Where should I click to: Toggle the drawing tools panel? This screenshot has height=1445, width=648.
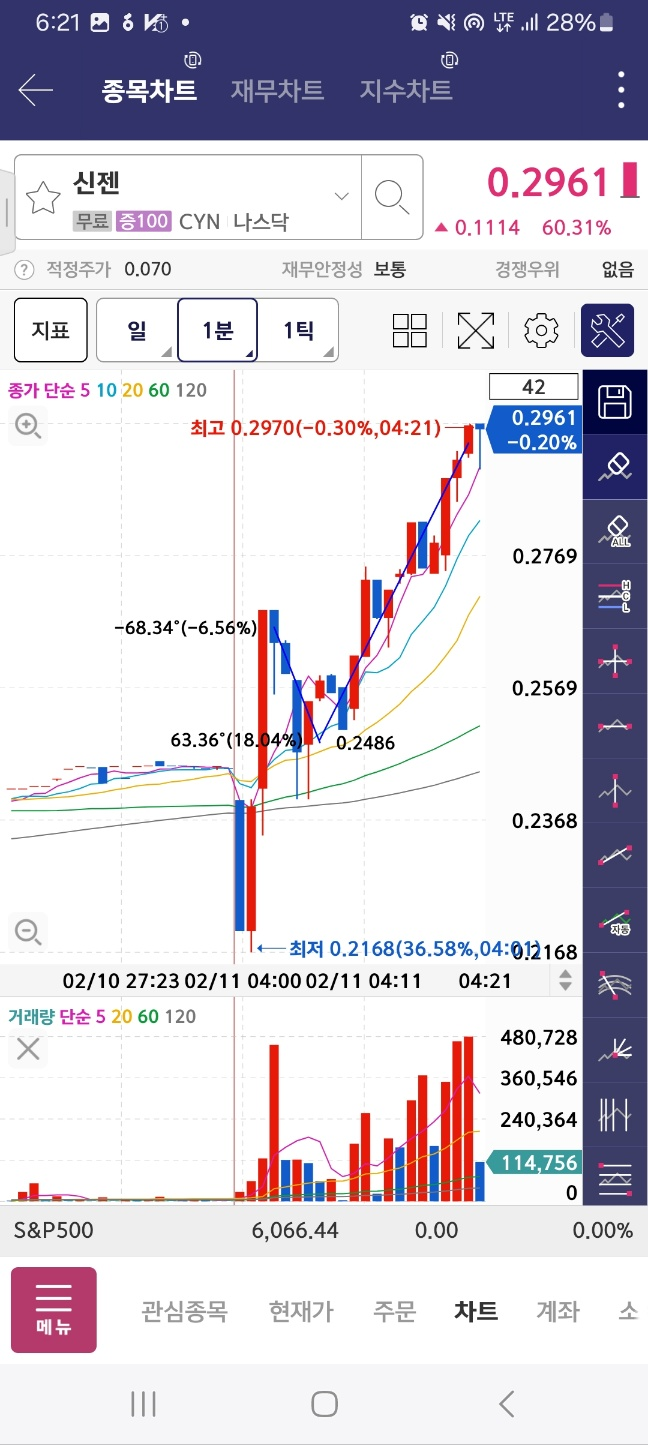[608, 330]
